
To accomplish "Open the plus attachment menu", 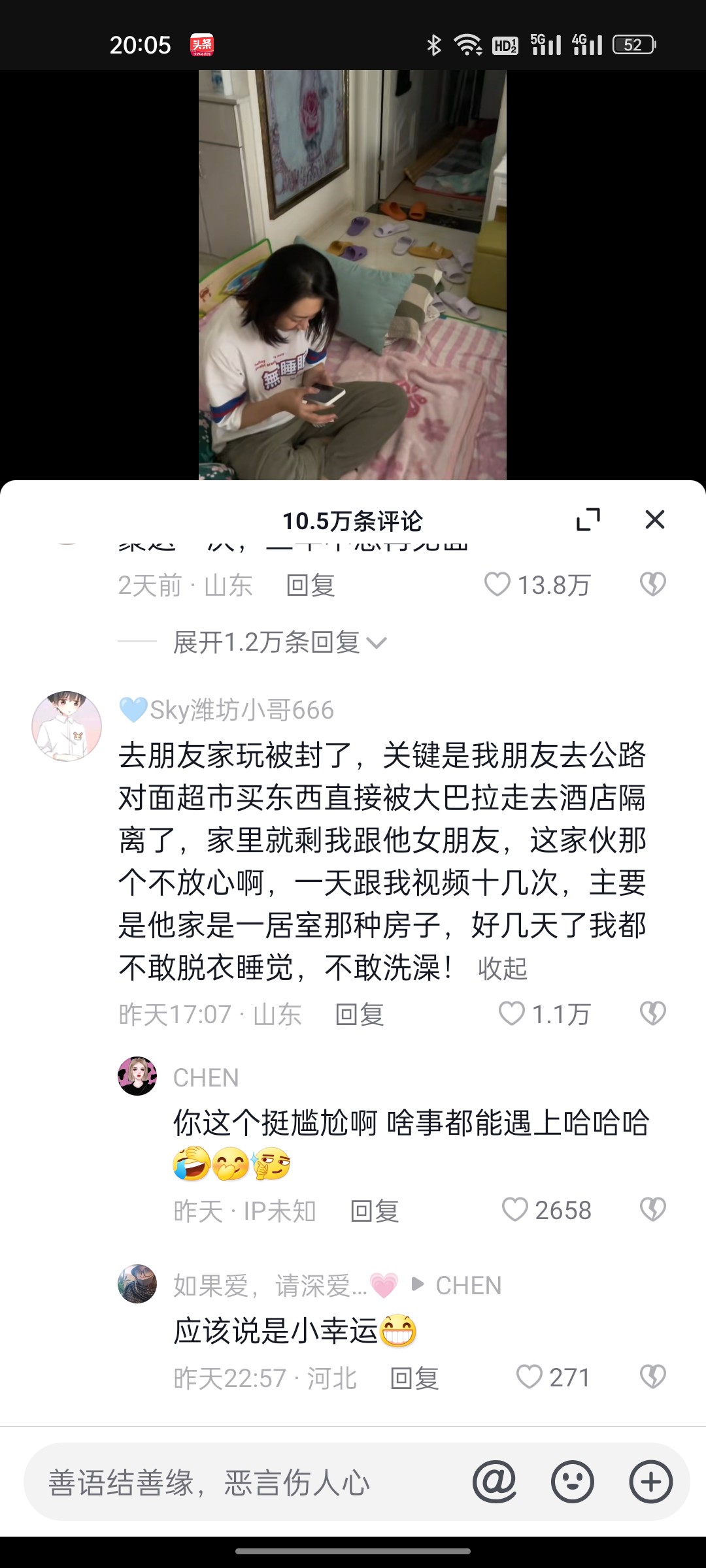I will [651, 1482].
